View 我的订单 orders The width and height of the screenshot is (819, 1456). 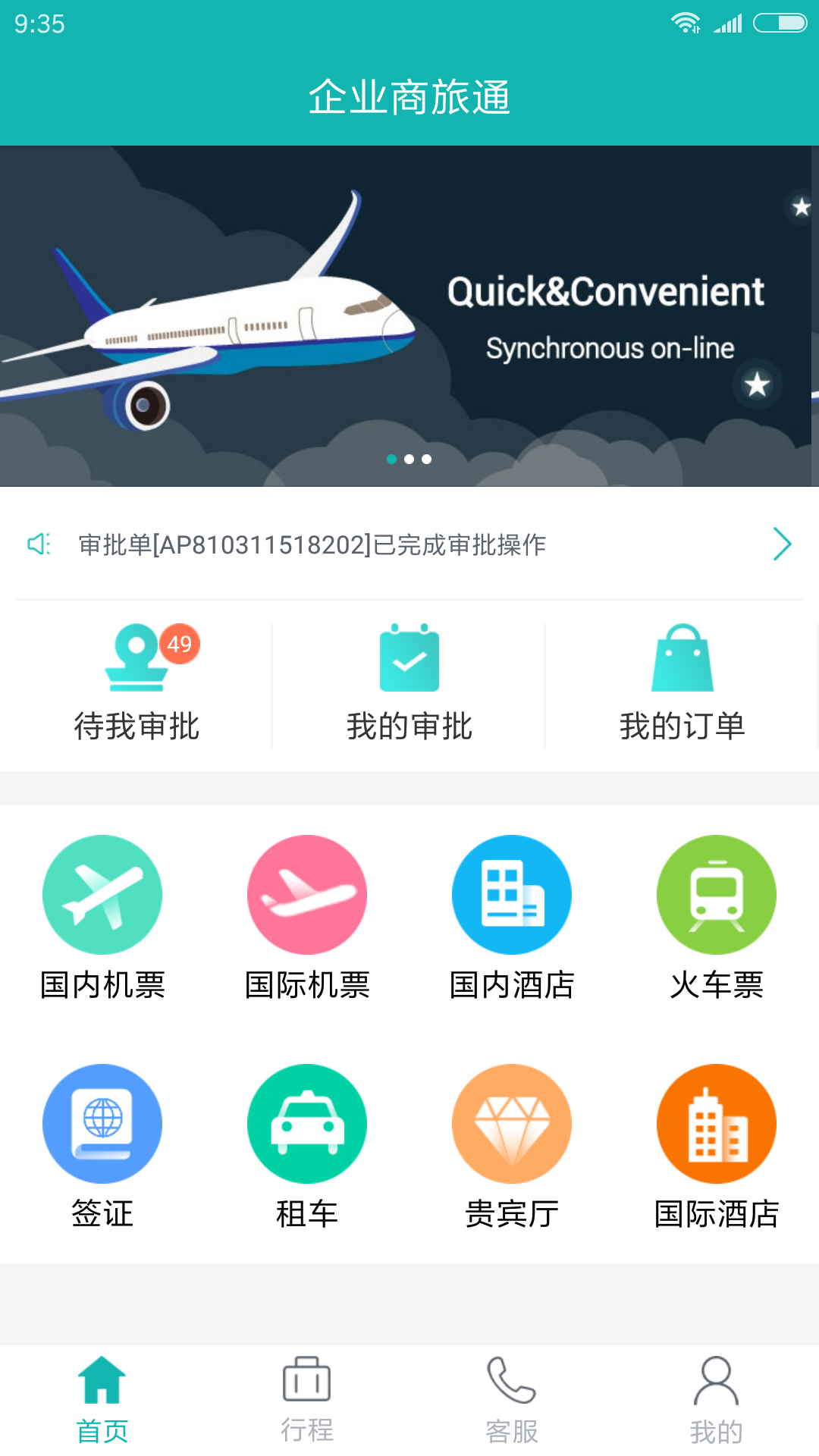pyautogui.click(x=682, y=684)
